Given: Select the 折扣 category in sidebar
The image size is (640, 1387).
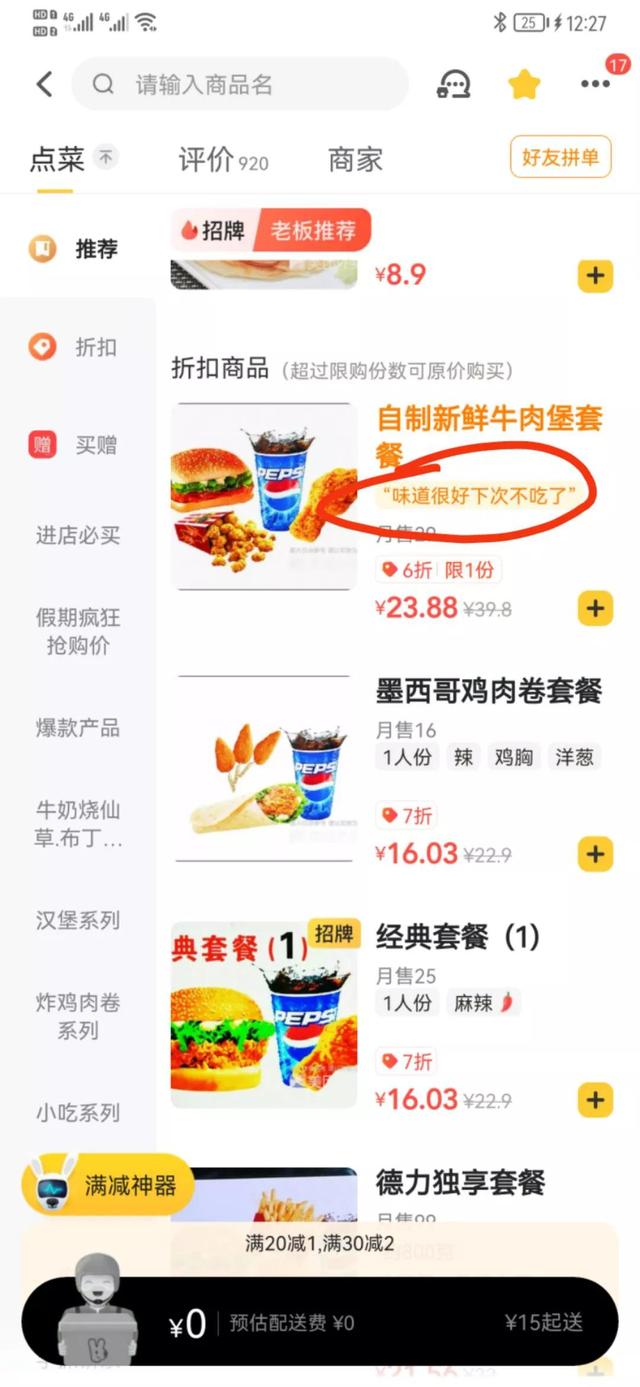Looking at the screenshot, I should click(x=78, y=347).
